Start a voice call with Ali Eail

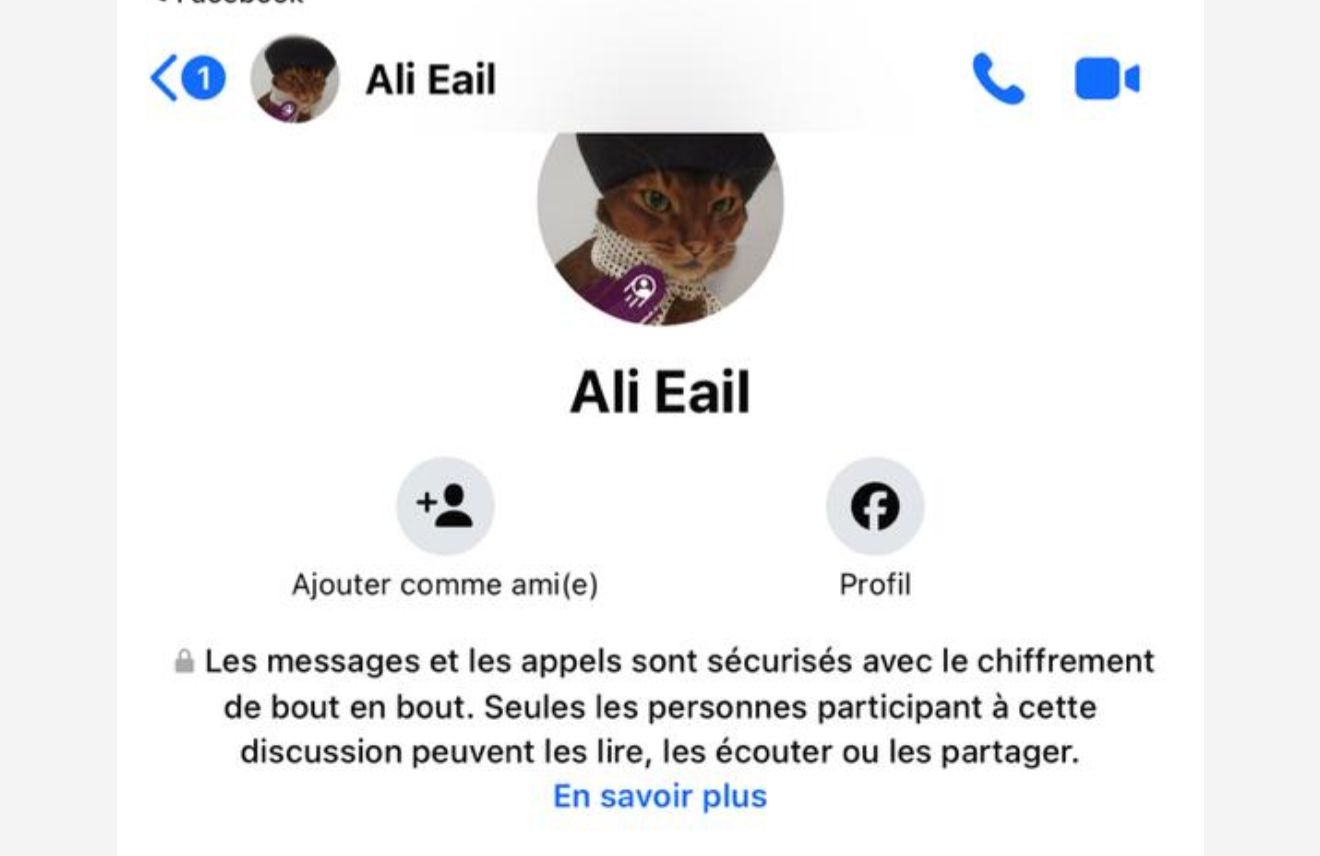pyautogui.click(x=998, y=79)
